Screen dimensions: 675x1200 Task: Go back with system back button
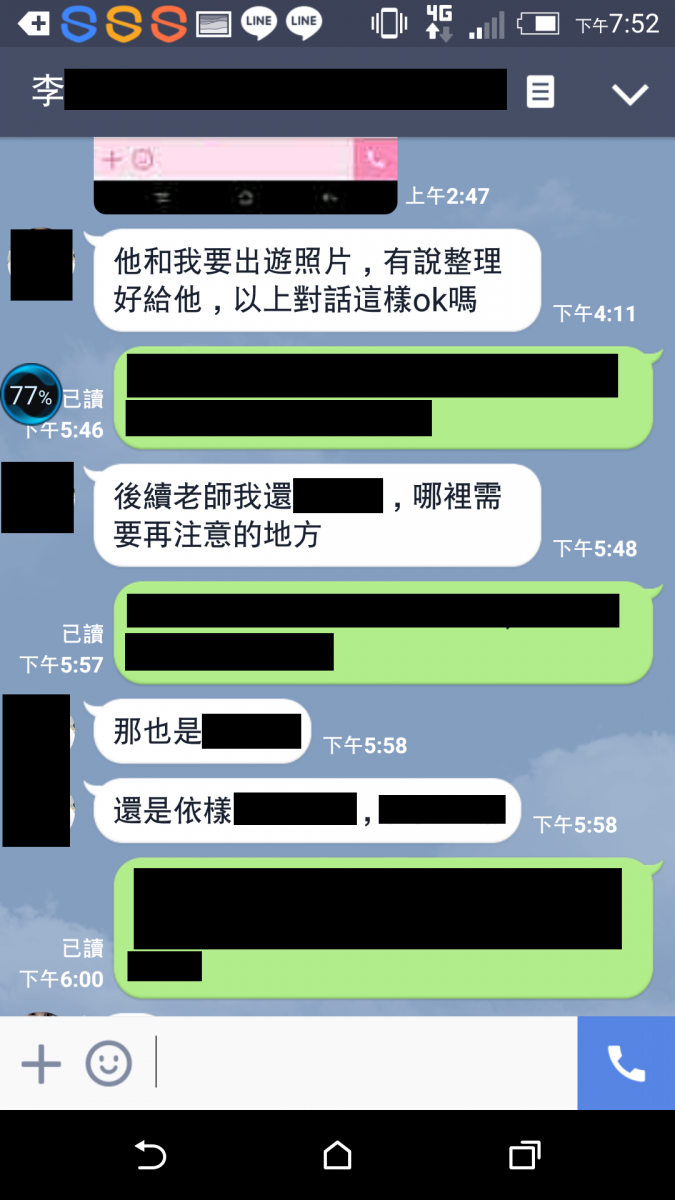pyautogui.click(x=150, y=1156)
